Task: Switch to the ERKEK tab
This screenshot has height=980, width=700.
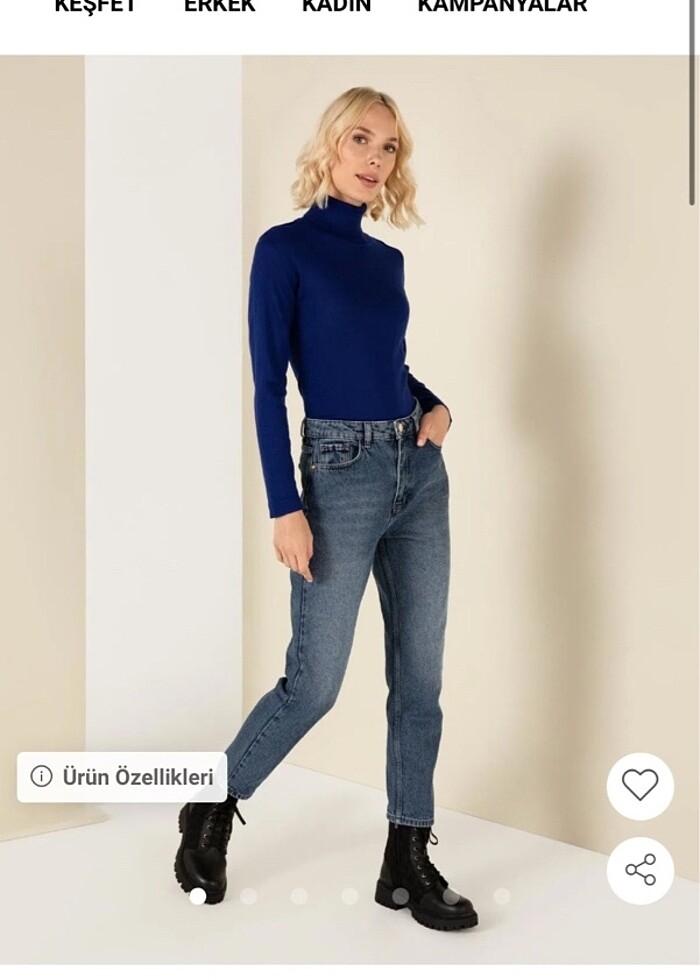Action: (219, 6)
